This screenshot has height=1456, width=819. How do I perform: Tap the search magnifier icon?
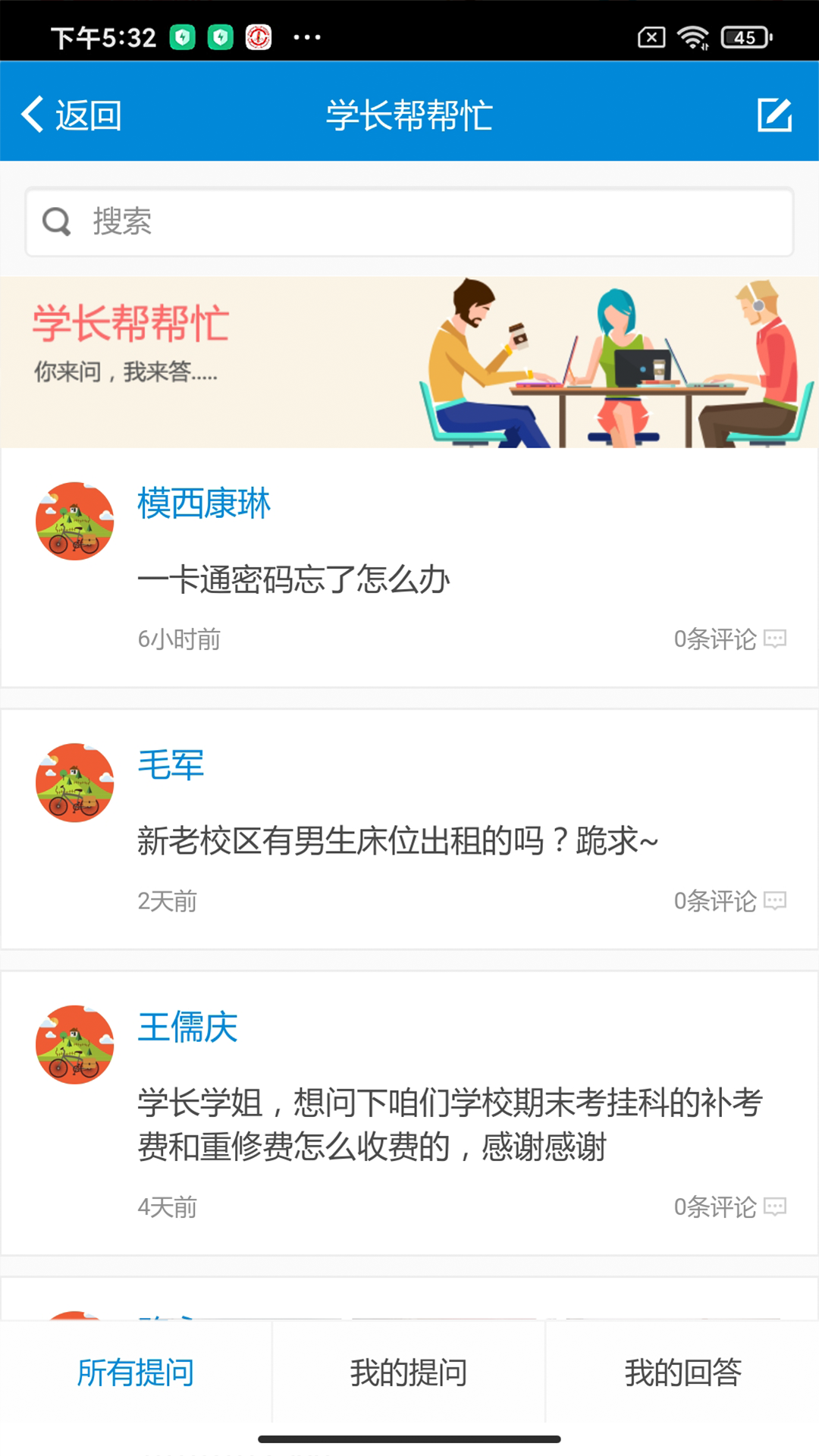pos(57,221)
